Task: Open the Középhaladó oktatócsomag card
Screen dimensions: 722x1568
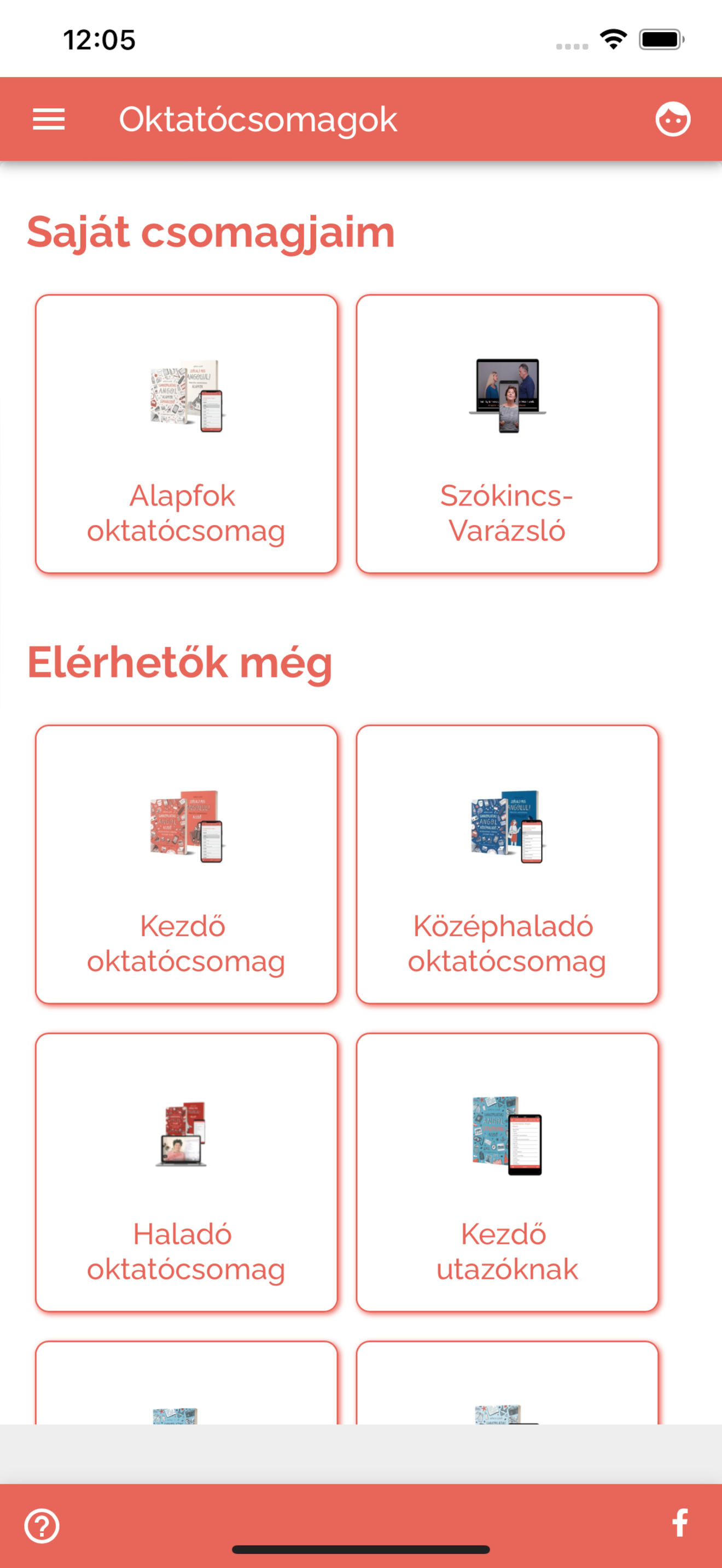Action: (x=509, y=864)
